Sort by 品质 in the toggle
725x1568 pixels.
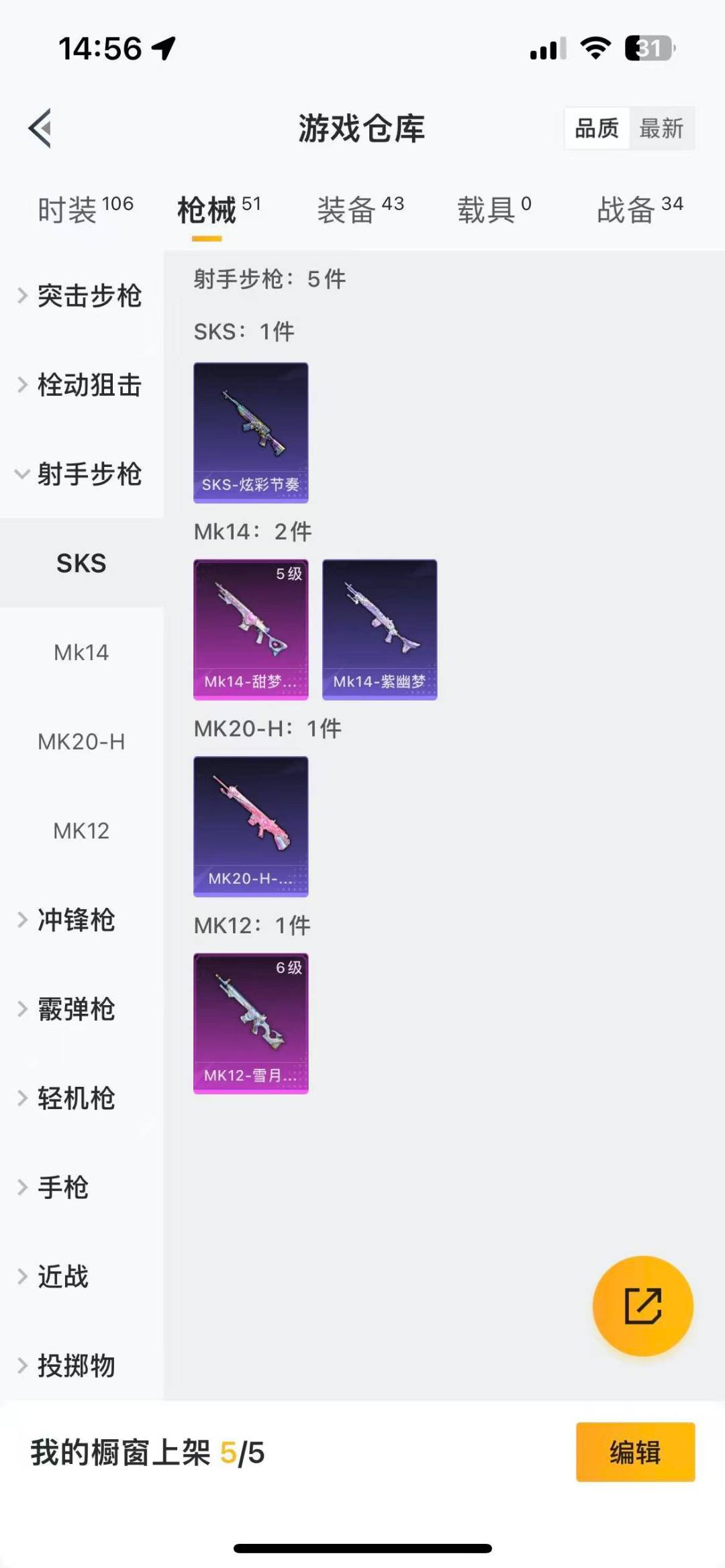pyautogui.click(x=597, y=128)
